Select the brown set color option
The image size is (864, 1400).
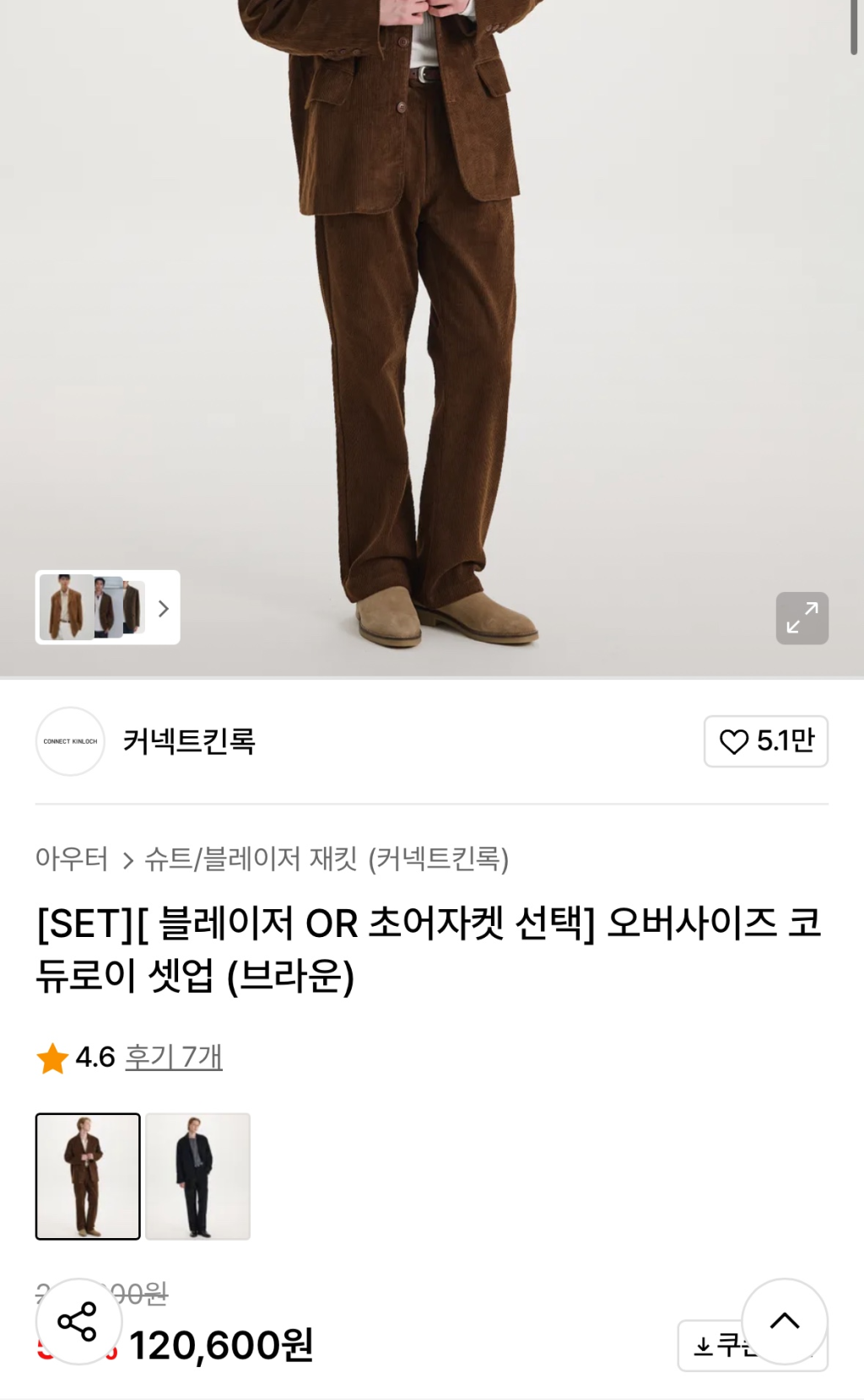pyautogui.click(x=88, y=1177)
